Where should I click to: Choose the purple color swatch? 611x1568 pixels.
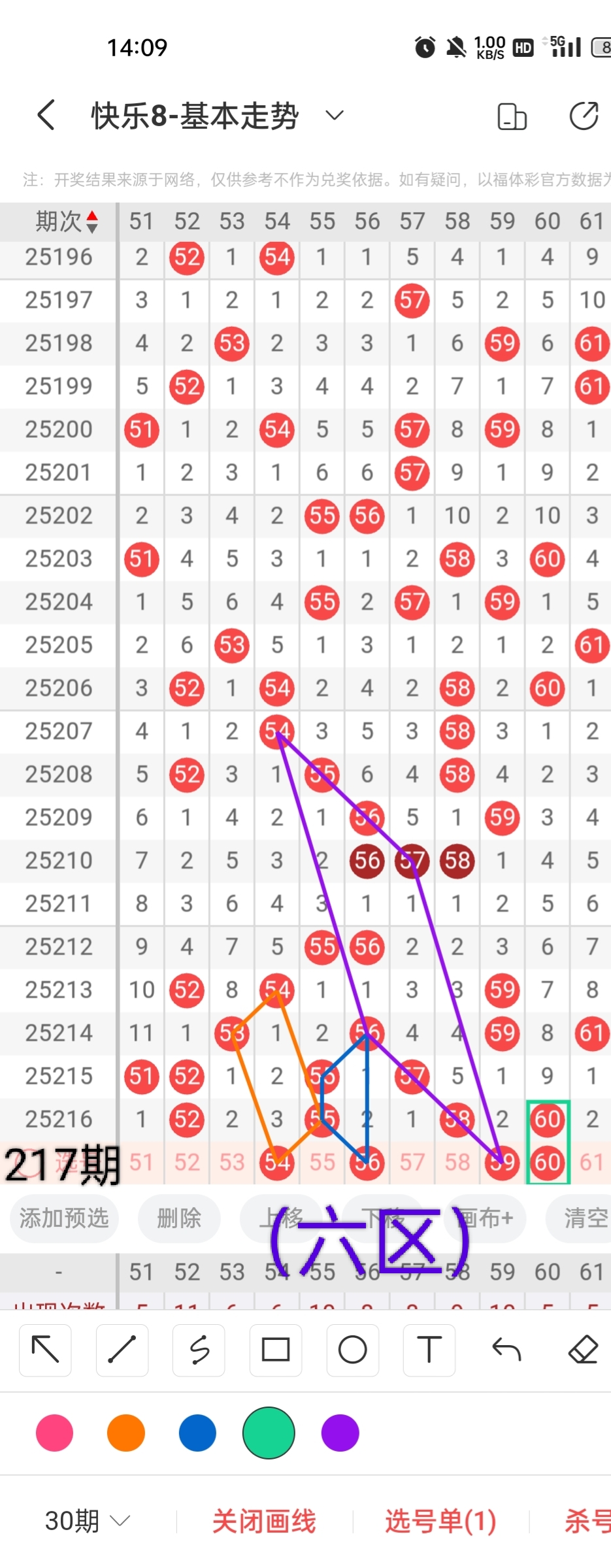coord(340,1433)
